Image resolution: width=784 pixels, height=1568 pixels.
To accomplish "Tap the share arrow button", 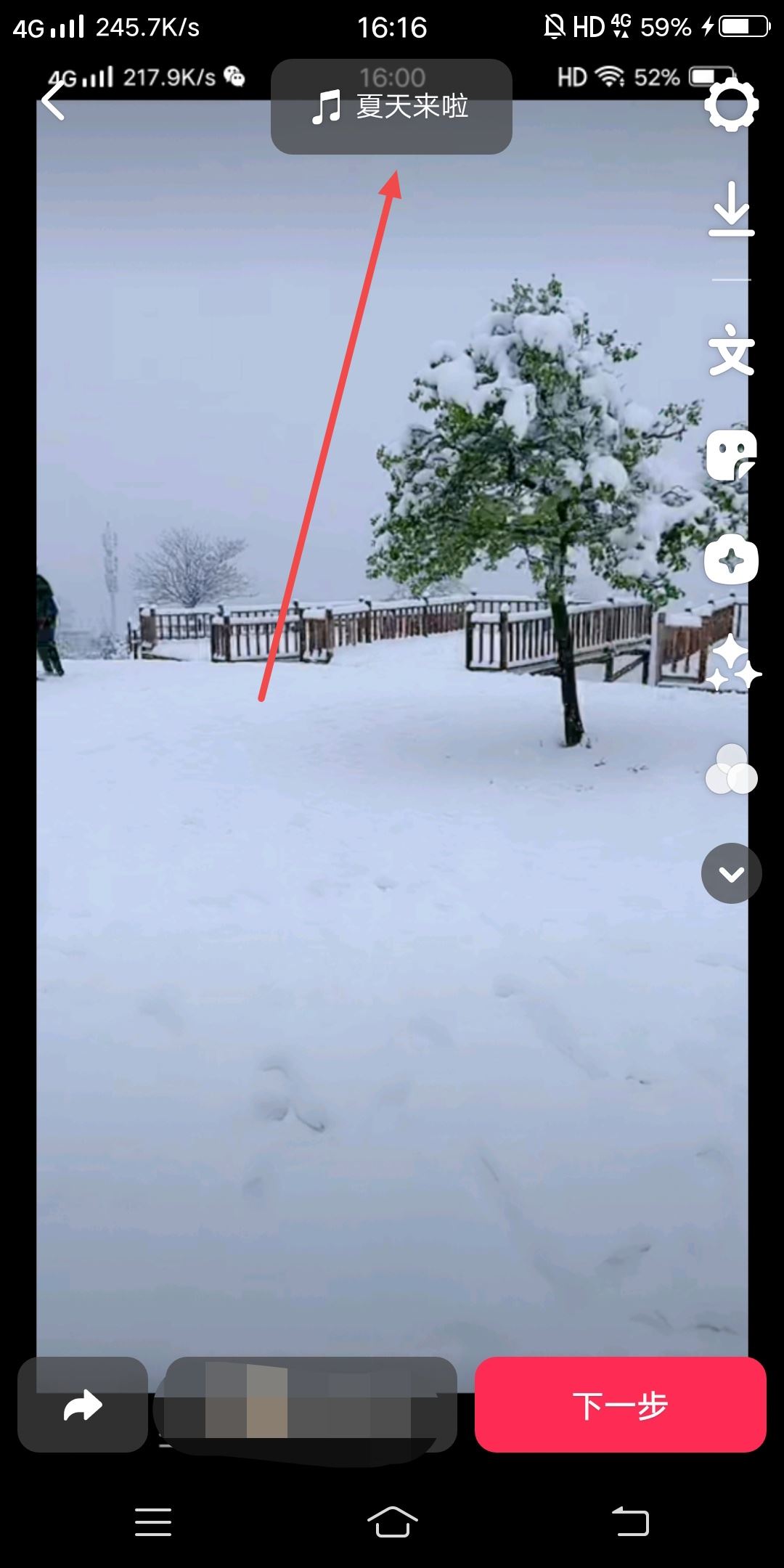I will click(x=83, y=1405).
